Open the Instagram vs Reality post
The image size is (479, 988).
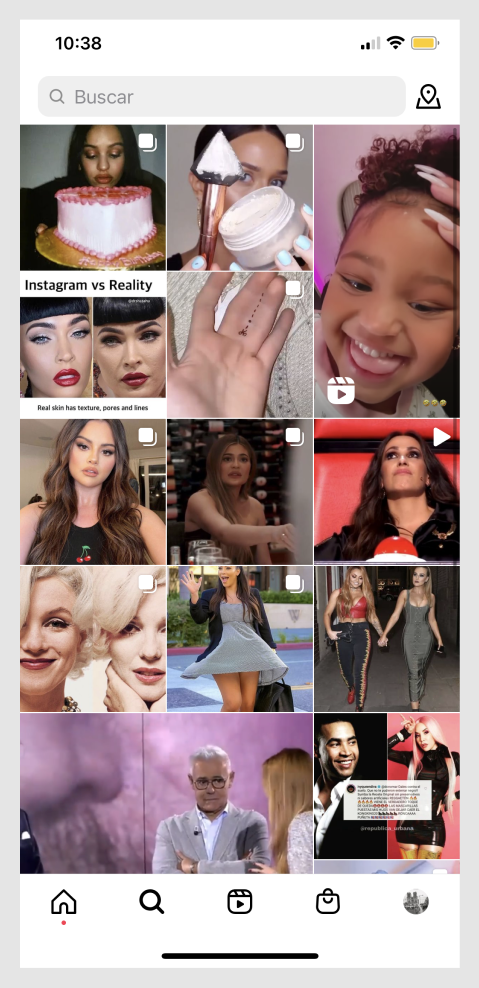93,345
